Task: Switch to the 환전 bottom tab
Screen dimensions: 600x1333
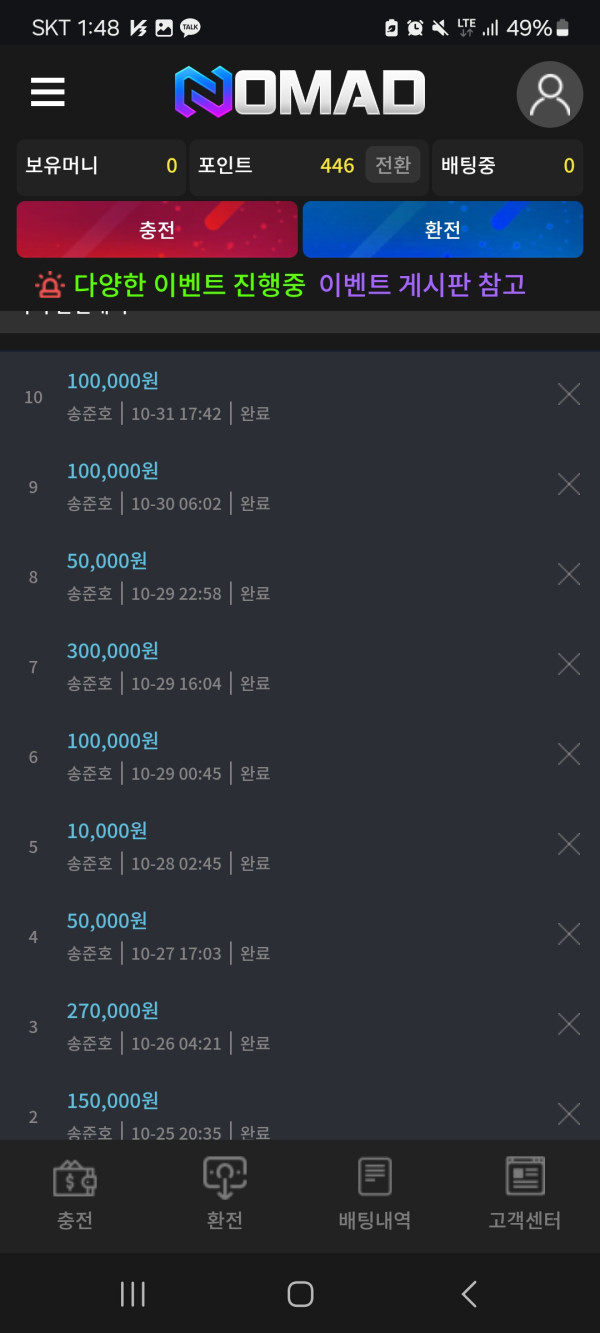Action: [x=225, y=1195]
